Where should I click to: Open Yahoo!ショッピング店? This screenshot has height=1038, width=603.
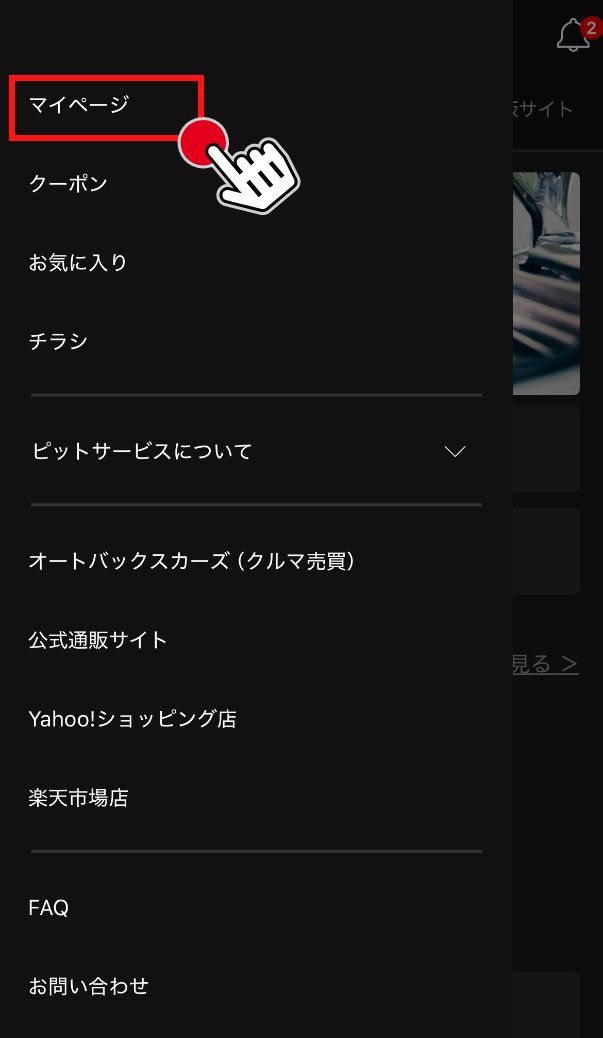click(x=132, y=719)
